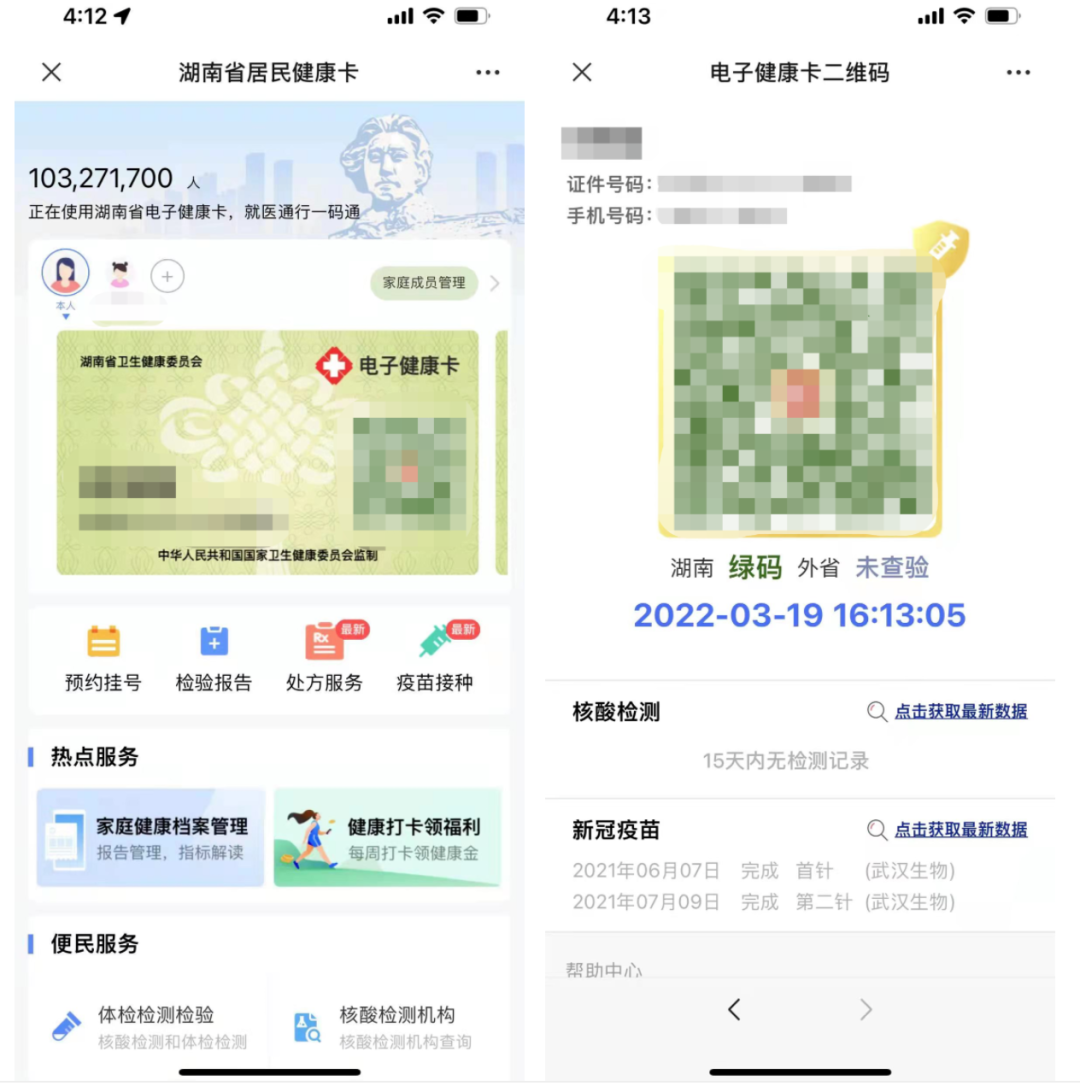Select the 本人 avatar
The width and height of the screenshot is (1080, 1086).
coord(65,274)
